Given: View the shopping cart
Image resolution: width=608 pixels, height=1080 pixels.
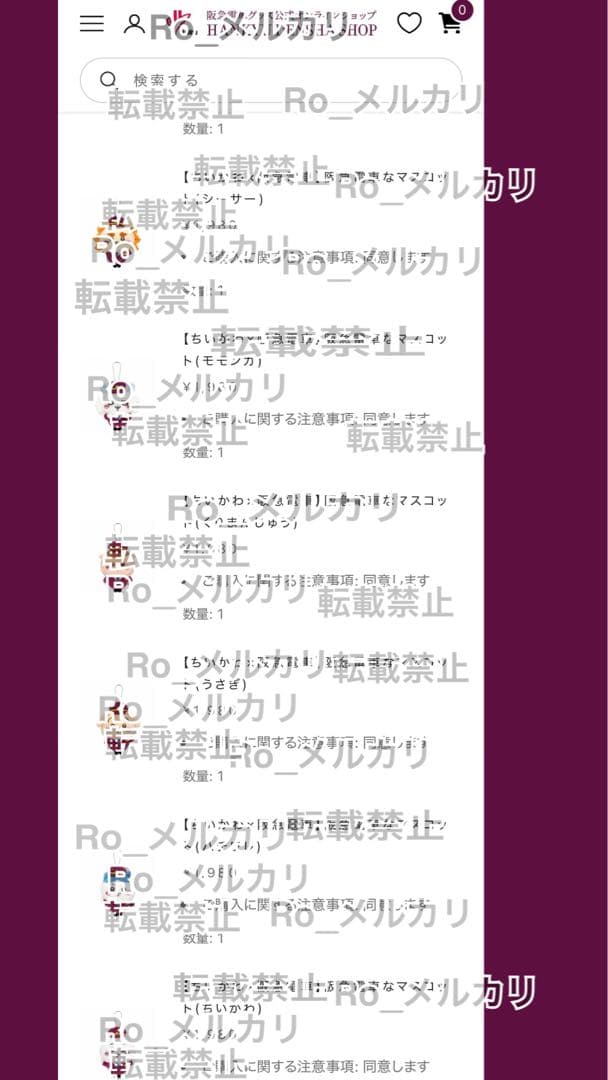Looking at the screenshot, I should pyautogui.click(x=451, y=24).
